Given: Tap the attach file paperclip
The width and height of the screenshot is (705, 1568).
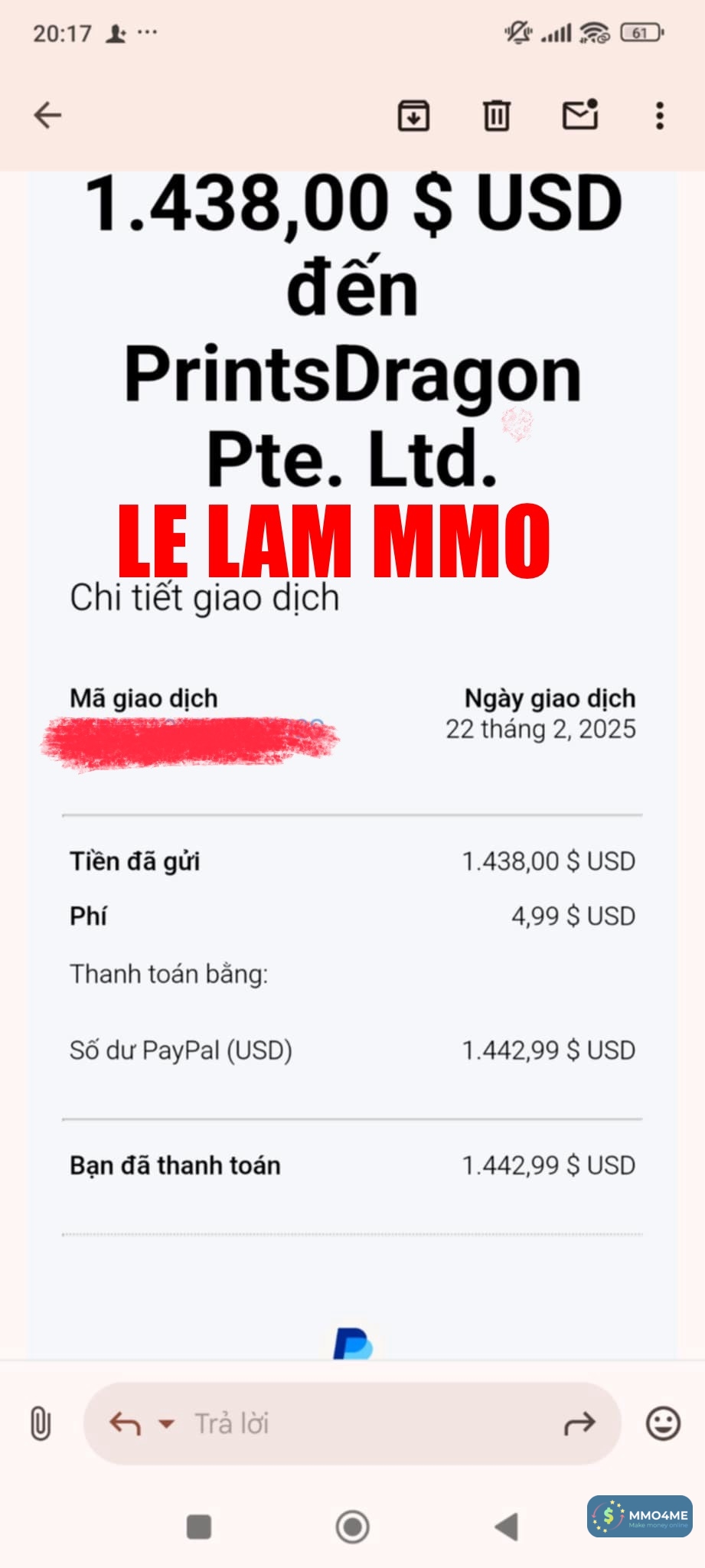Looking at the screenshot, I should [41, 1424].
